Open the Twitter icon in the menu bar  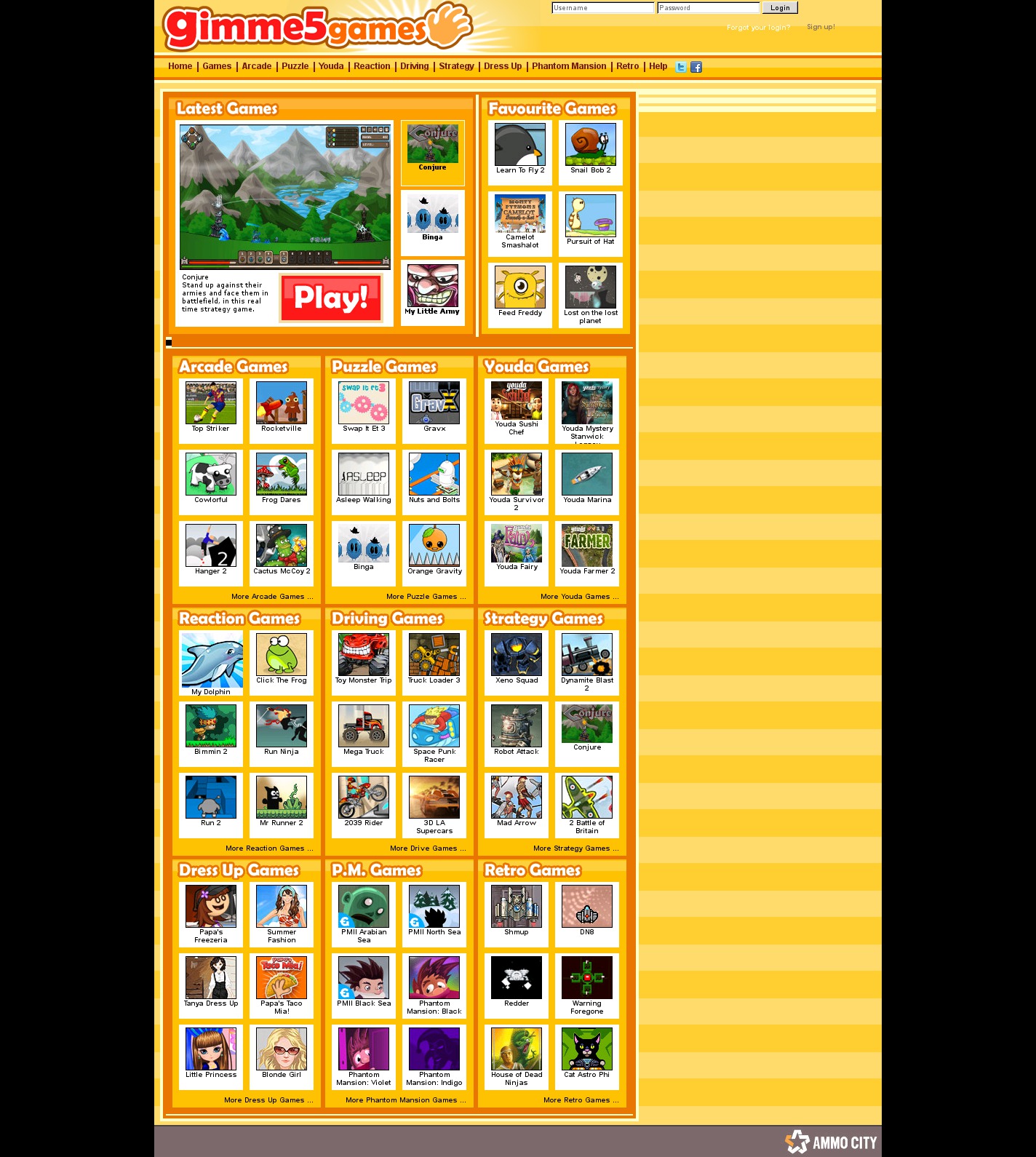click(x=681, y=67)
